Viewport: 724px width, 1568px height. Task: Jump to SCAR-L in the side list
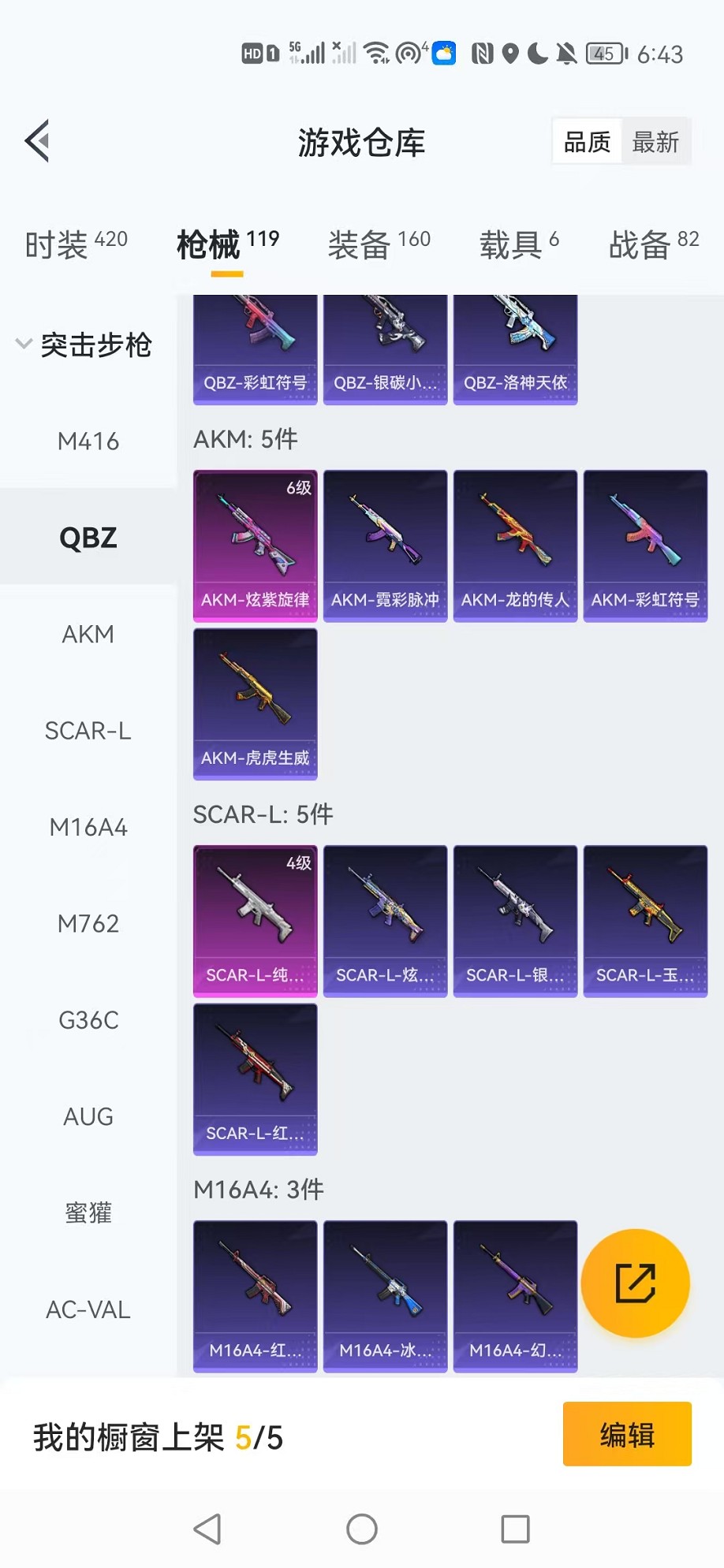tap(88, 732)
